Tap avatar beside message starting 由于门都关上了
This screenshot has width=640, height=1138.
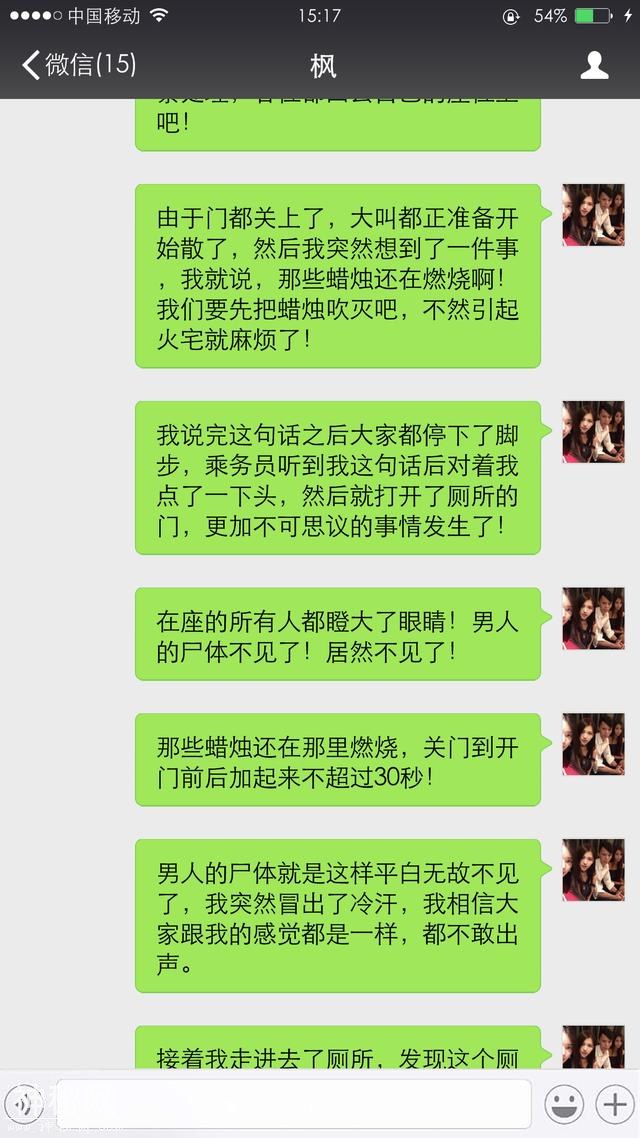[593, 215]
